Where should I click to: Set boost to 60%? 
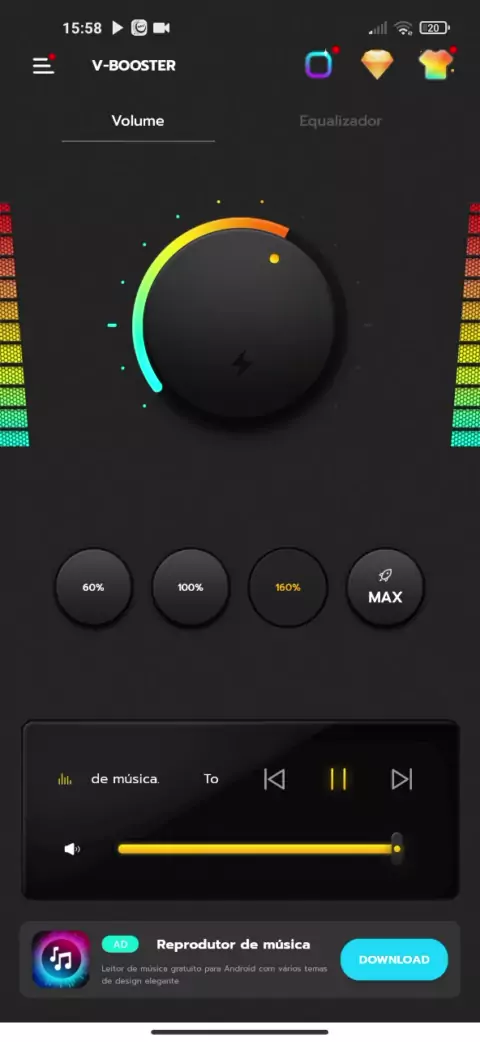pos(93,587)
